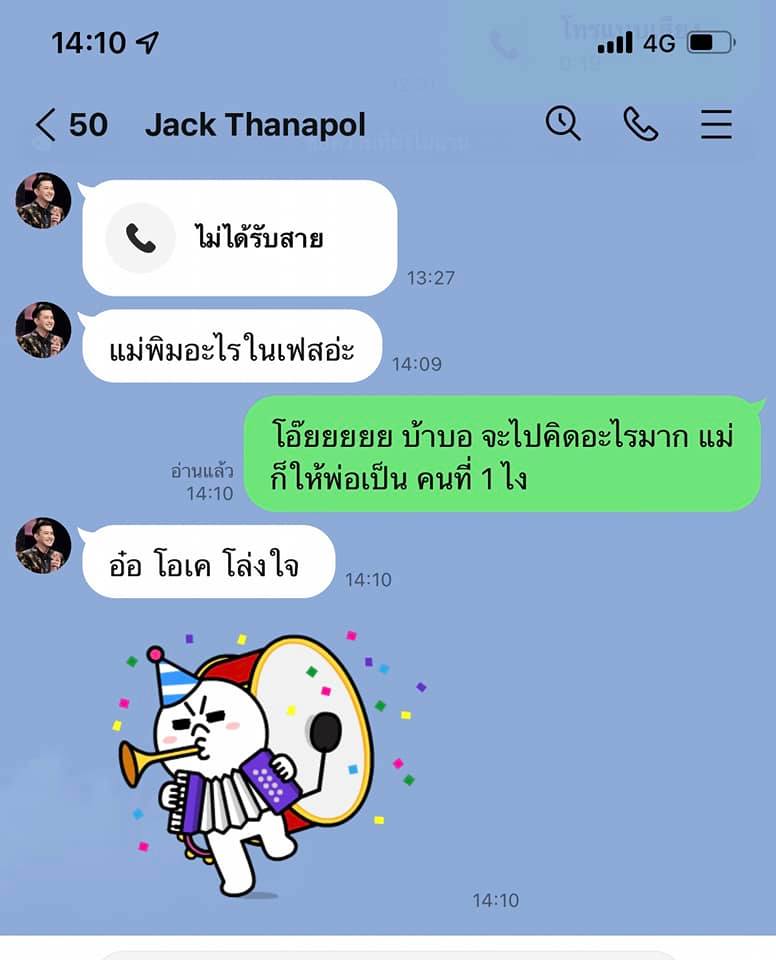This screenshot has height=960, width=776.
Task: Search within the Jack Thanapol chat
Action: click(x=563, y=124)
